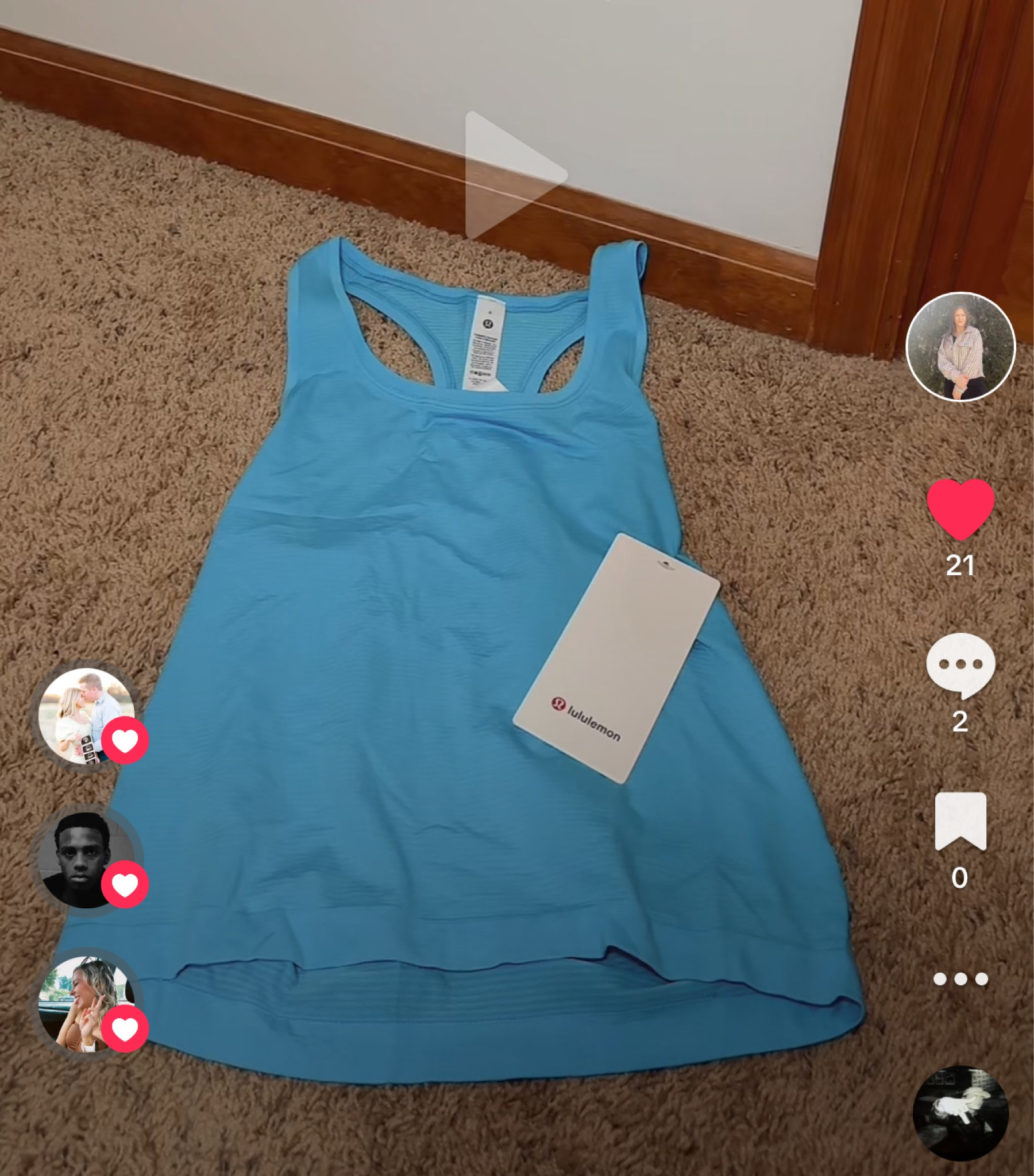Unlike the video with the red heart
The width and height of the screenshot is (1034, 1176).
pyautogui.click(x=960, y=509)
